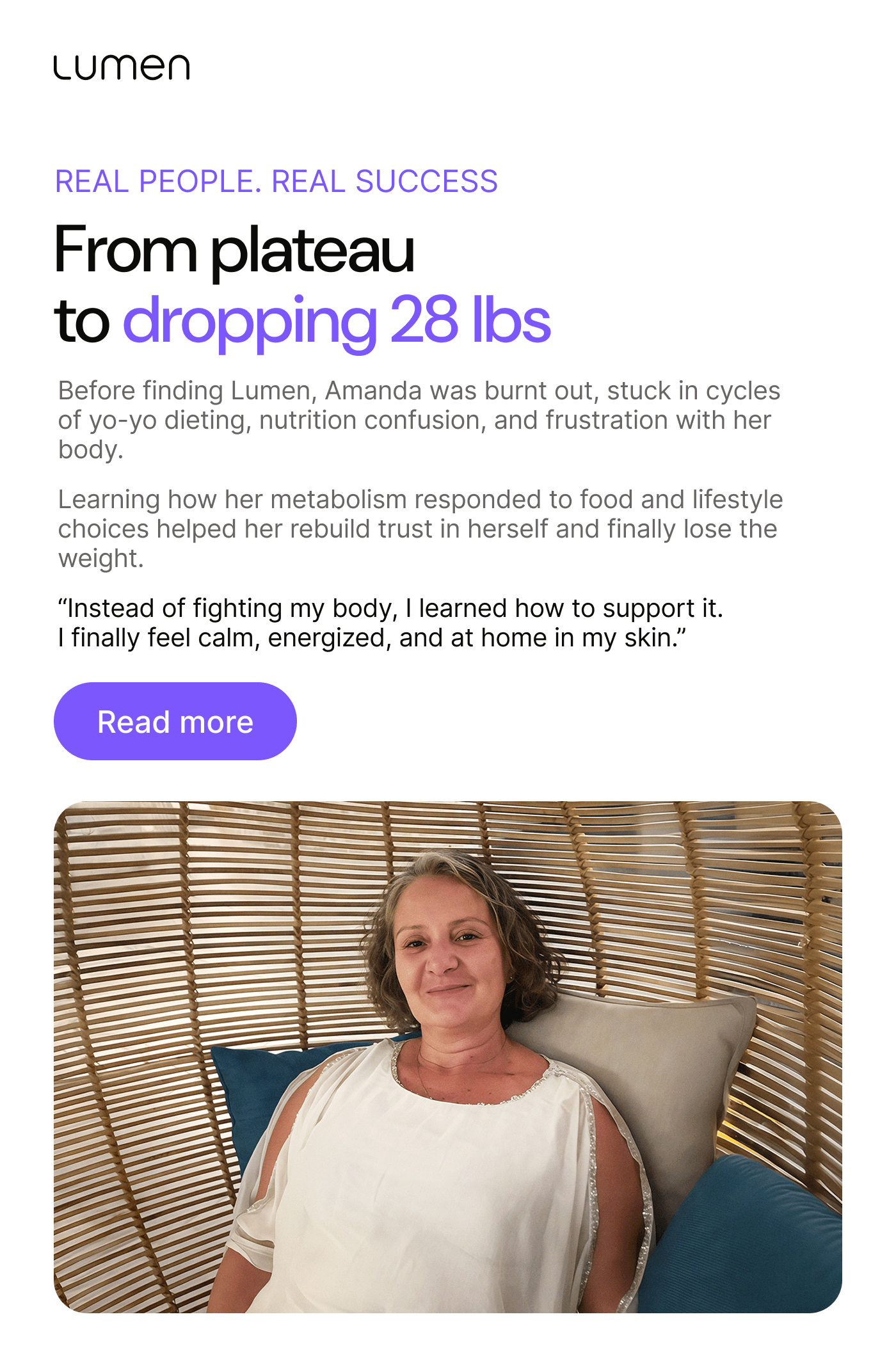
Task: Tap the Read more button
Action: point(175,721)
